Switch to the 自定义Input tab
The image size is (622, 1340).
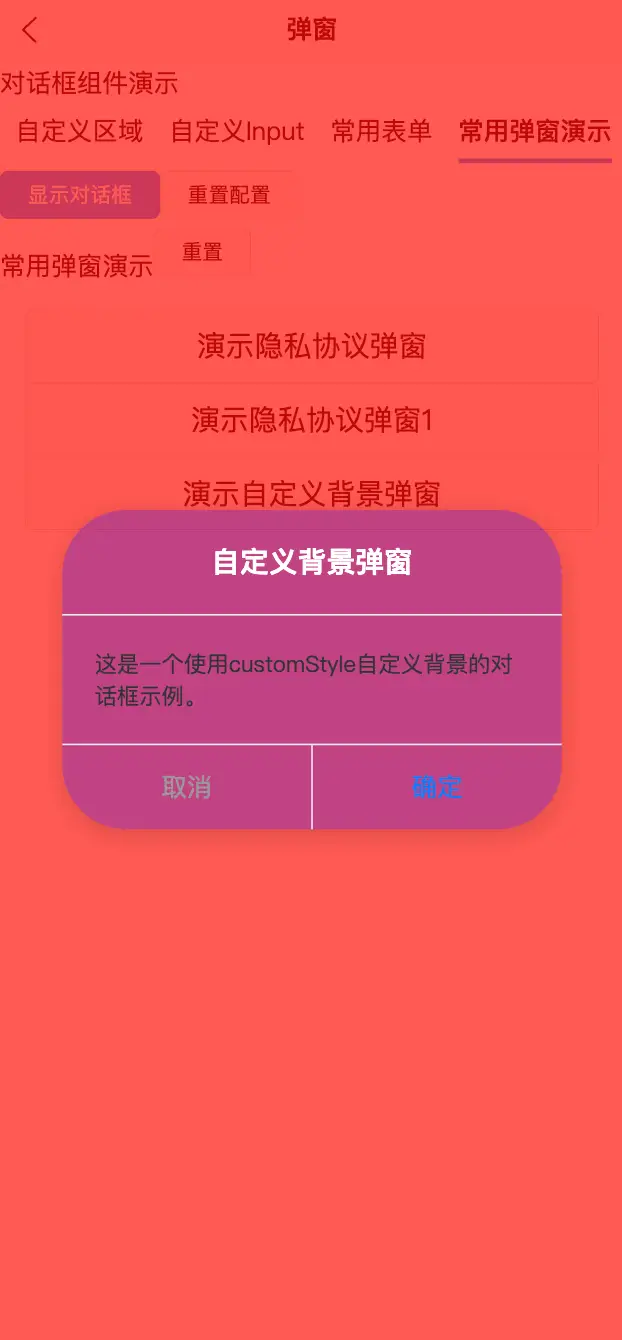click(237, 131)
